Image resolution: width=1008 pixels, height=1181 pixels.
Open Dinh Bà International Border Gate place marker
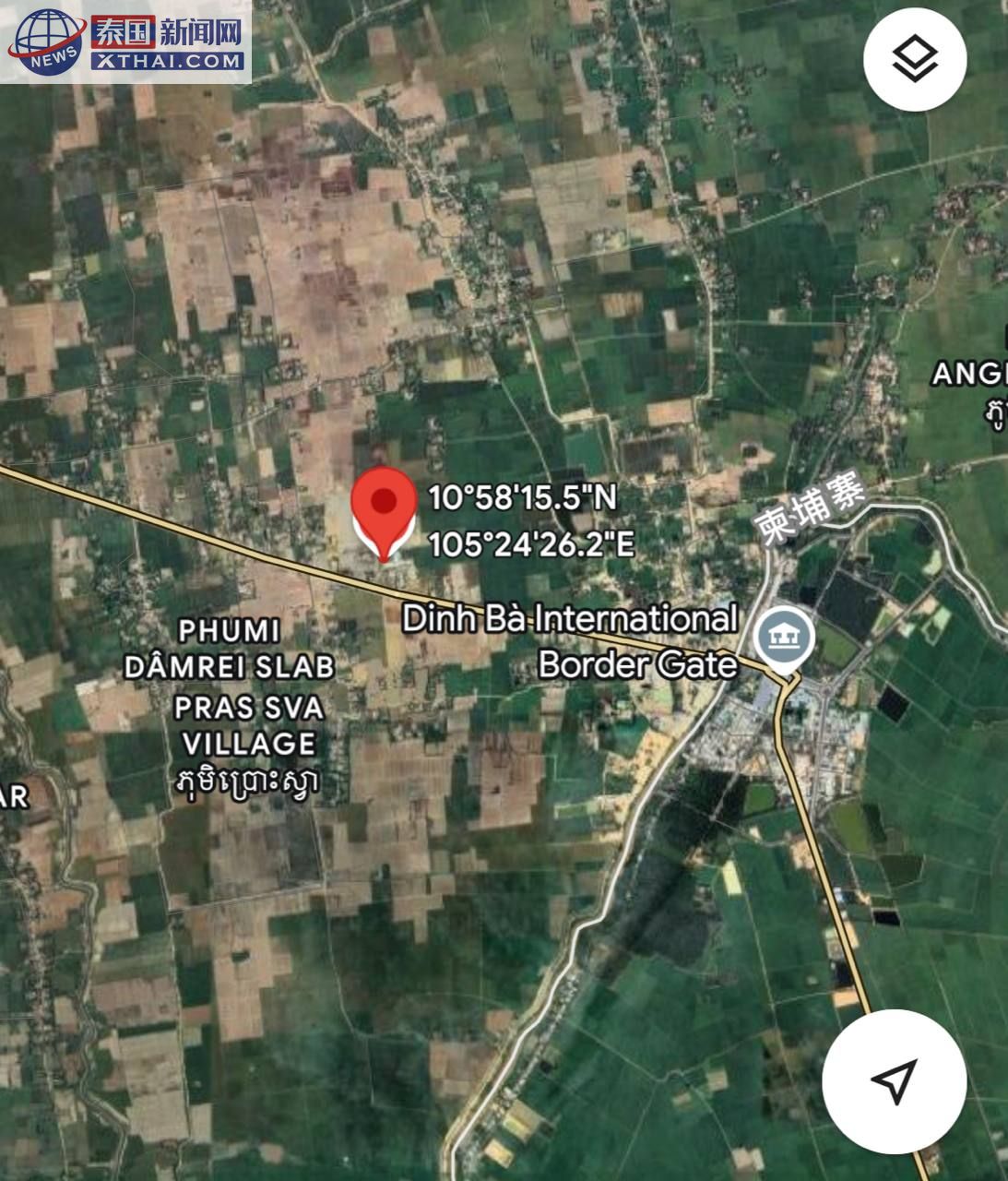click(x=784, y=638)
